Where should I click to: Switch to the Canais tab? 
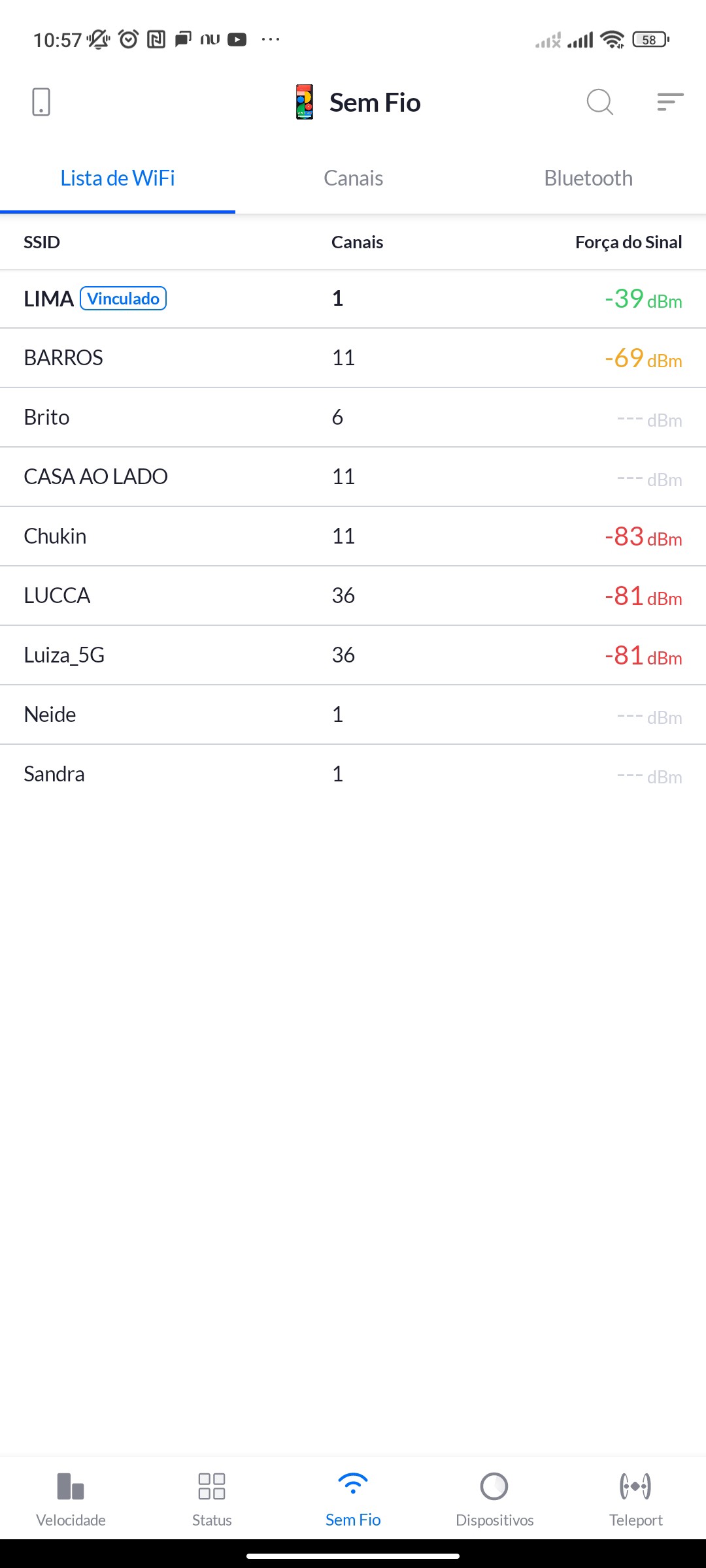(353, 178)
